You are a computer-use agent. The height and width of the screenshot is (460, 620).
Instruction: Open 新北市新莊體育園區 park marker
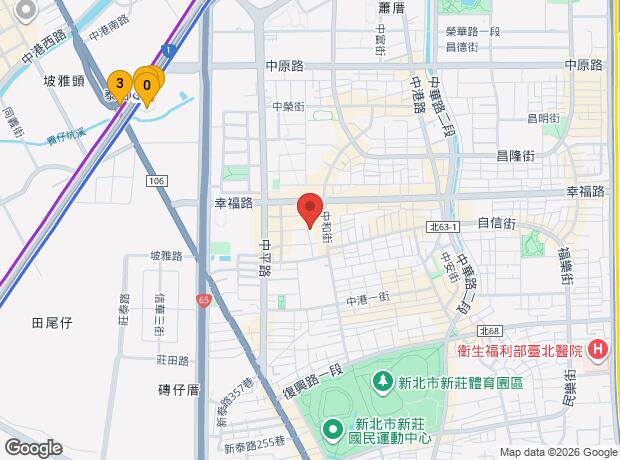pos(383,381)
